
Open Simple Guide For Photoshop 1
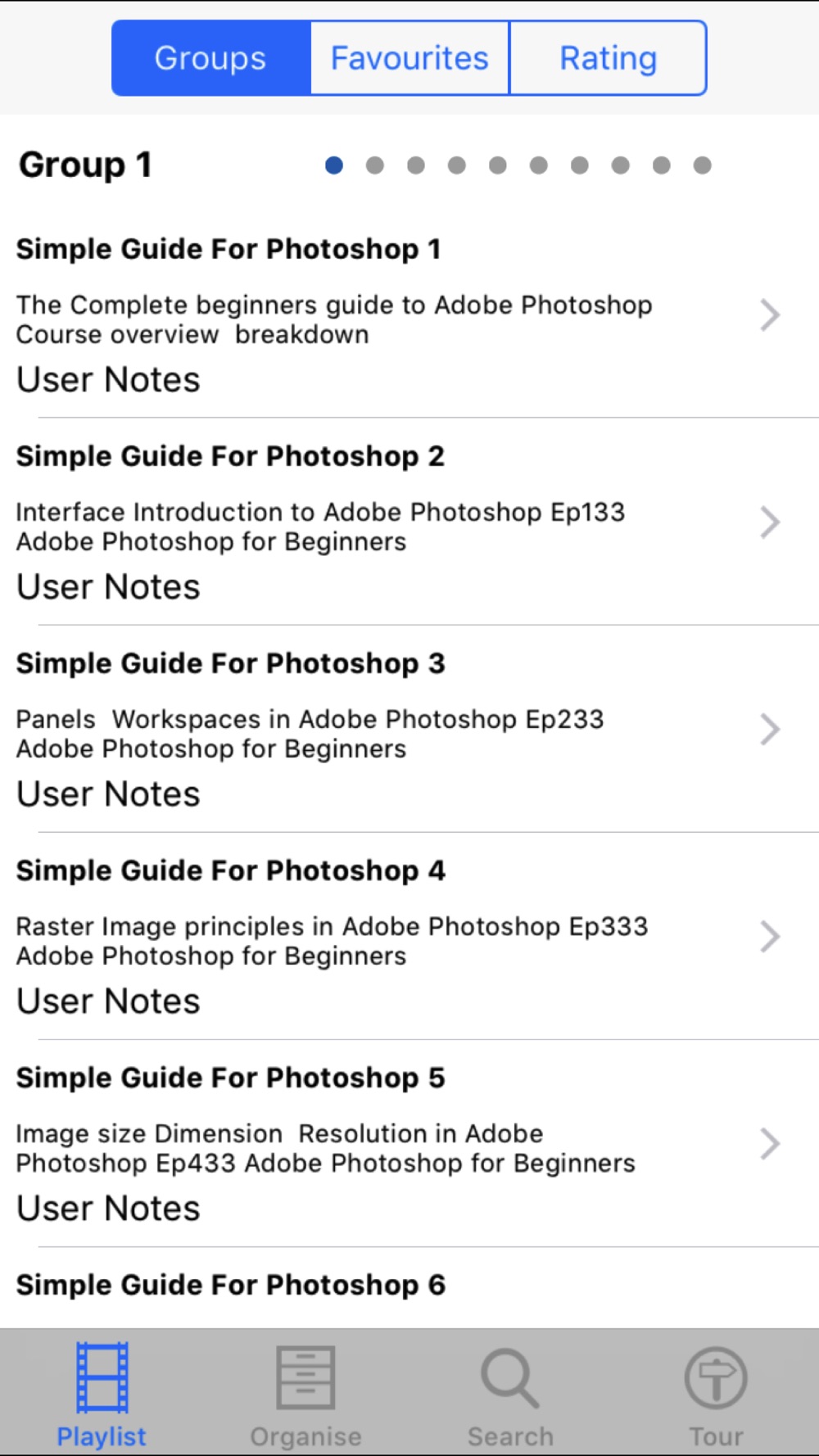click(x=409, y=315)
